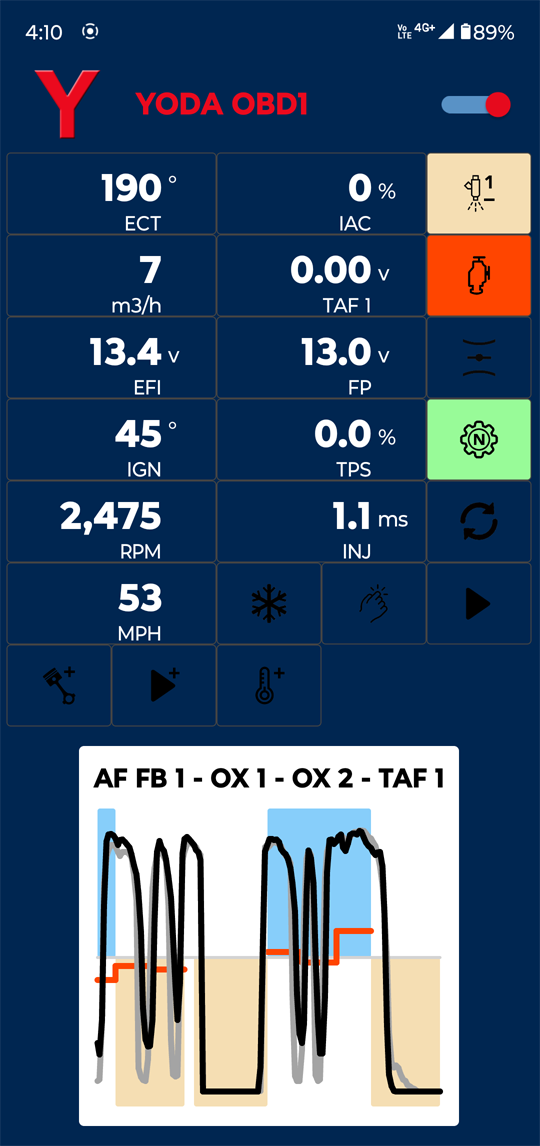This screenshot has width=540, height=1146.
Task: Tap the thermometer plus icon
Action: [x=269, y=686]
